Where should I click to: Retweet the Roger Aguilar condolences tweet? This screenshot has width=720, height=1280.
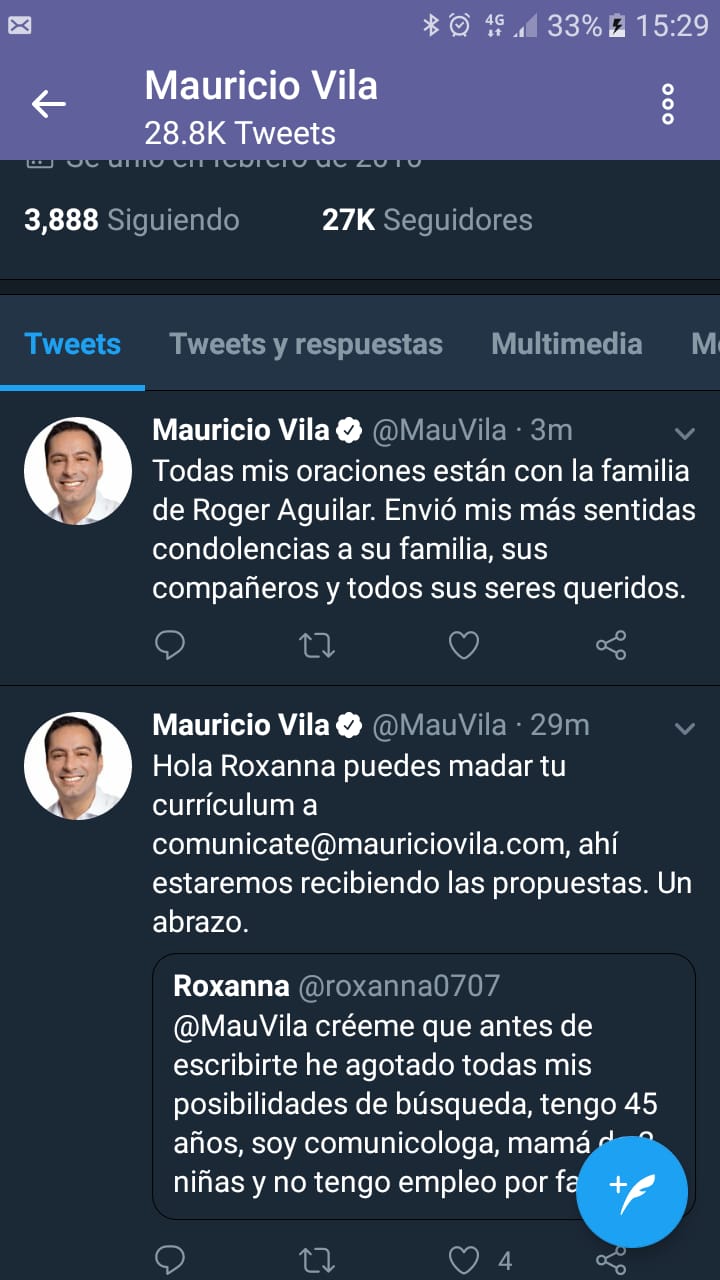pos(317,646)
